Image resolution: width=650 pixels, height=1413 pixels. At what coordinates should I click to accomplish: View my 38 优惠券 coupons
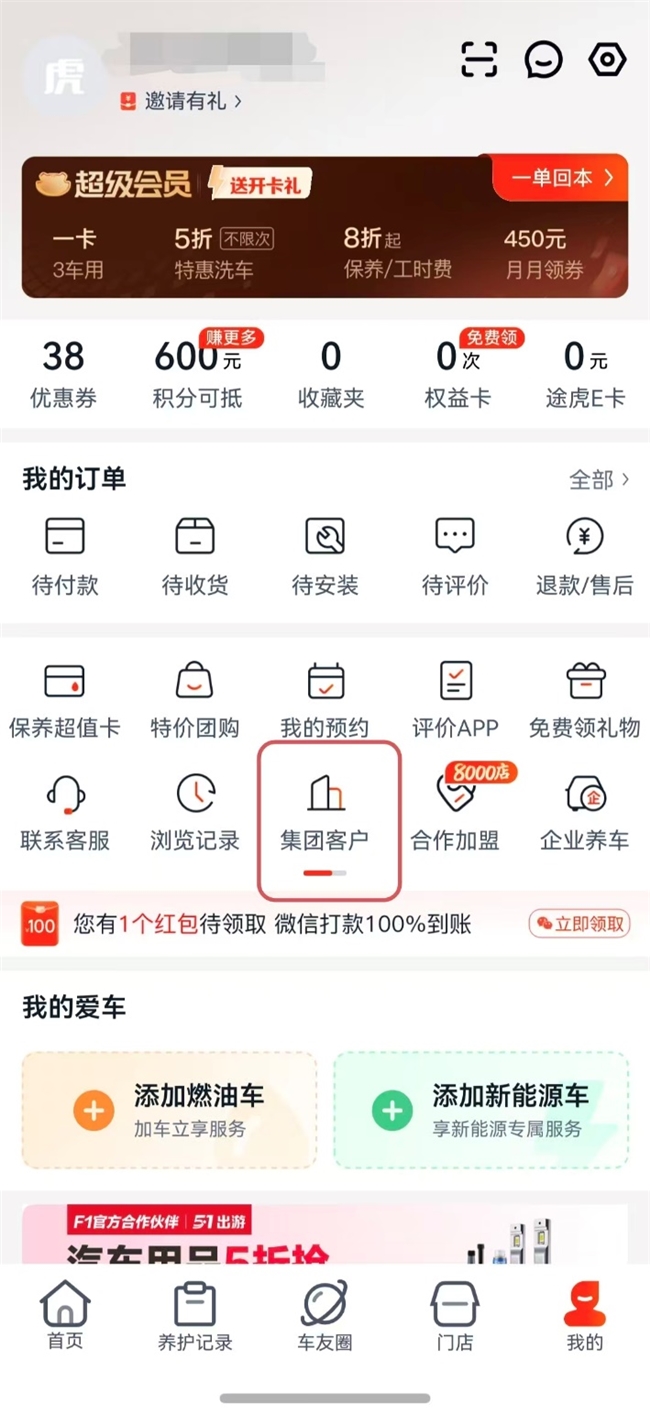(x=64, y=374)
